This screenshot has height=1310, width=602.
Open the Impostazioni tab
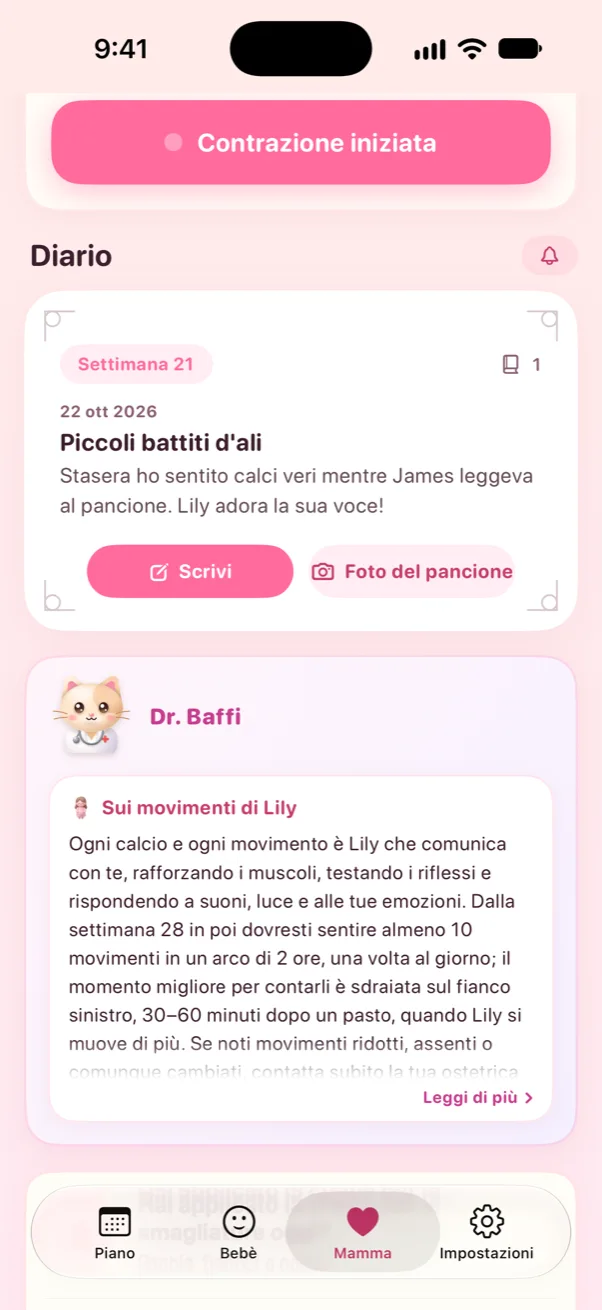point(487,1232)
